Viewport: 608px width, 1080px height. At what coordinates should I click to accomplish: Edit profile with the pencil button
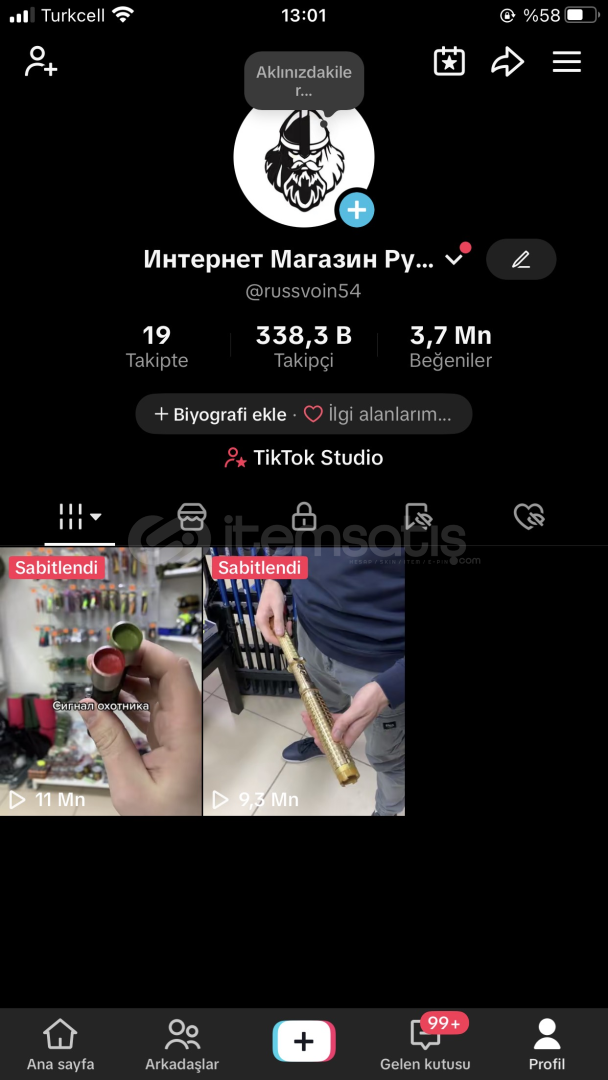click(x=521, y=259)
